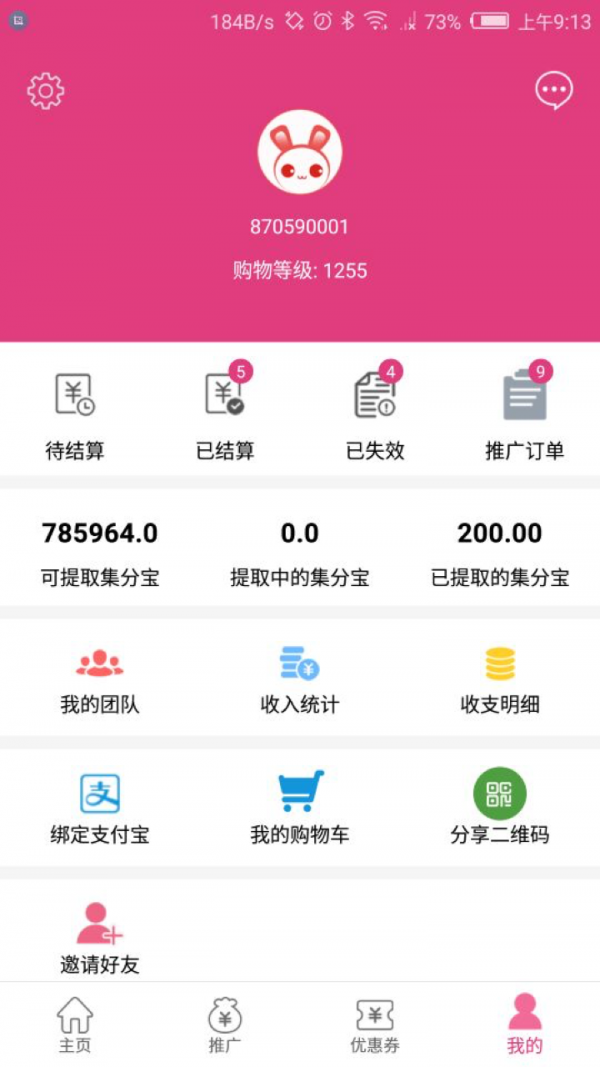Open 我的团队 my team
600x1067 pixels.
[100, 680]
